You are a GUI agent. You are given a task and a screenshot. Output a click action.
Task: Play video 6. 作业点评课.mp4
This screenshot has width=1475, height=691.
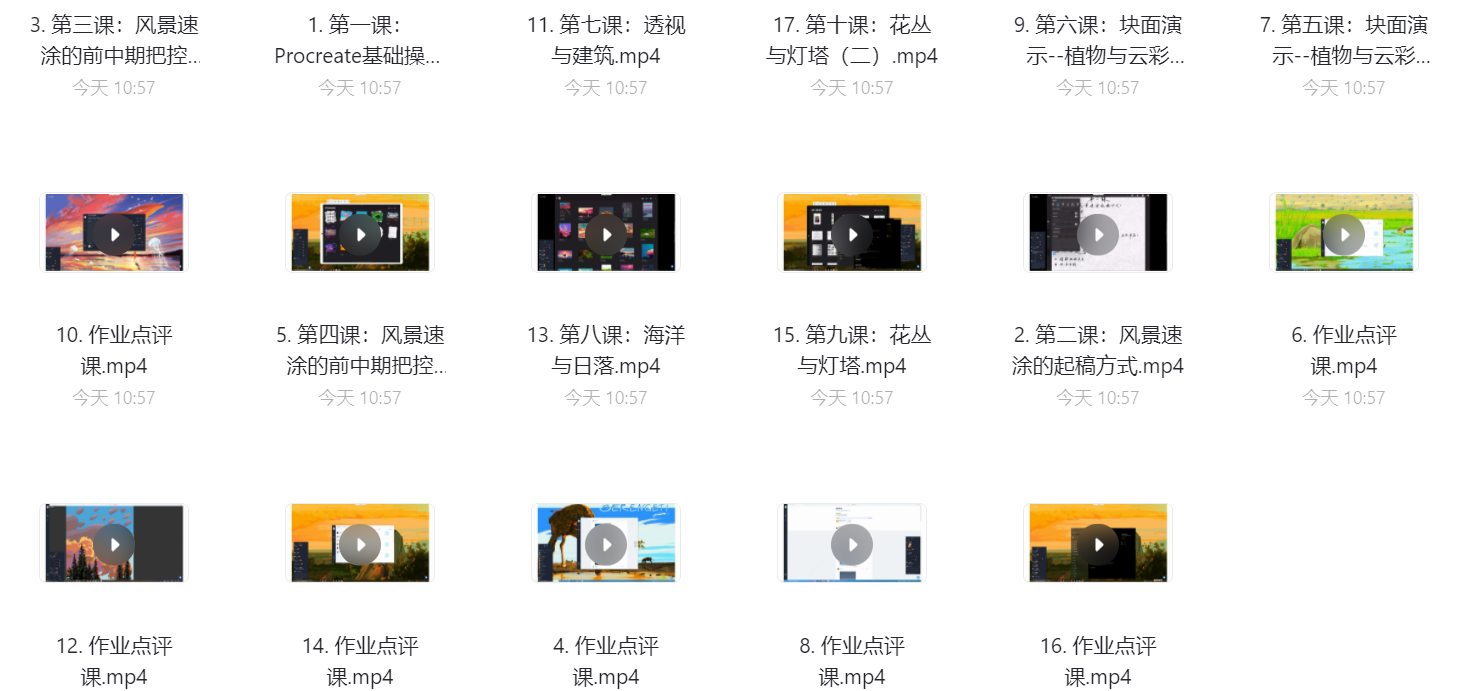1344,234
